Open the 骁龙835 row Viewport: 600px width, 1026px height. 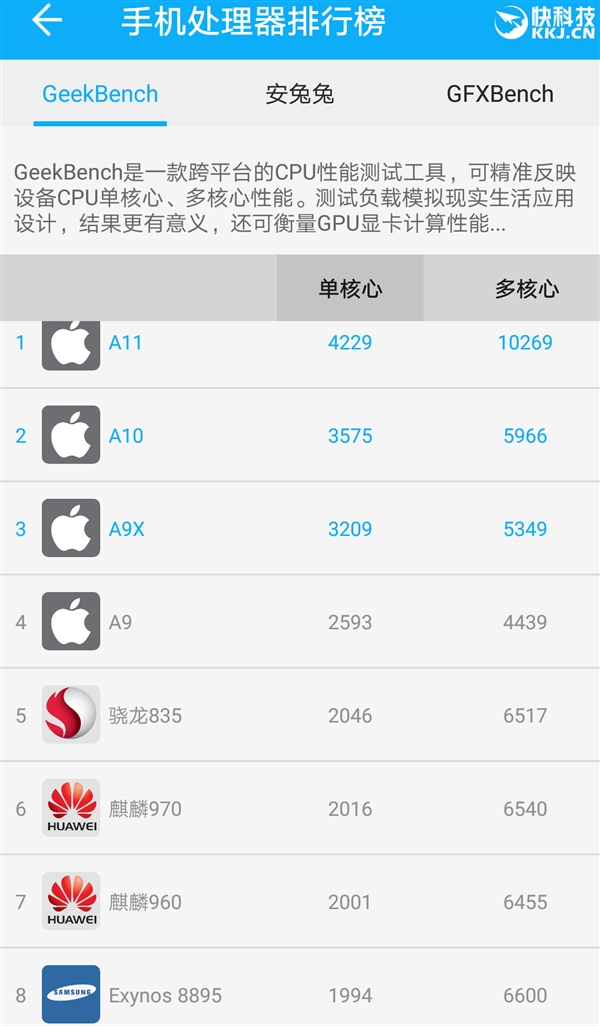(300, 715)
